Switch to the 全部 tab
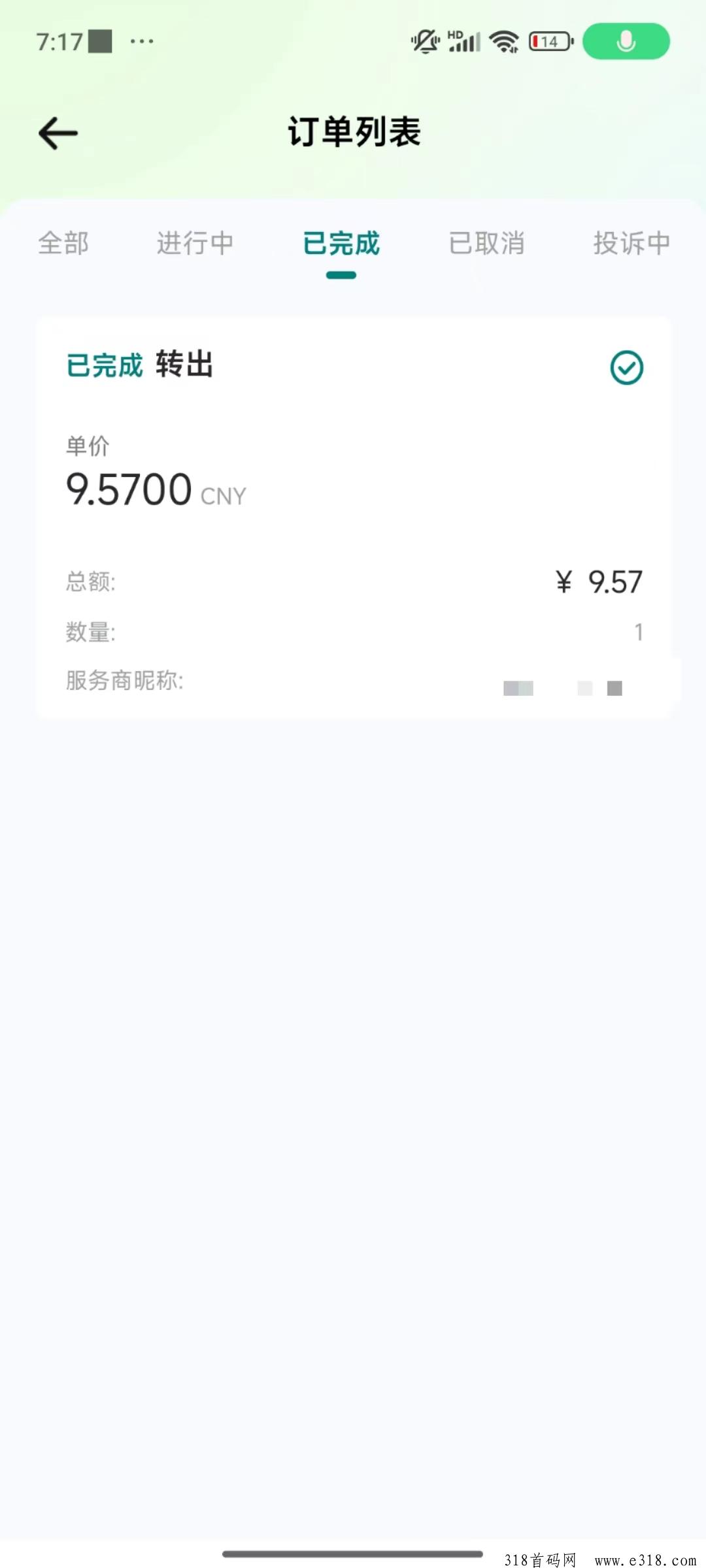This screenshot has height=1568, width=706. pos(63,243)
